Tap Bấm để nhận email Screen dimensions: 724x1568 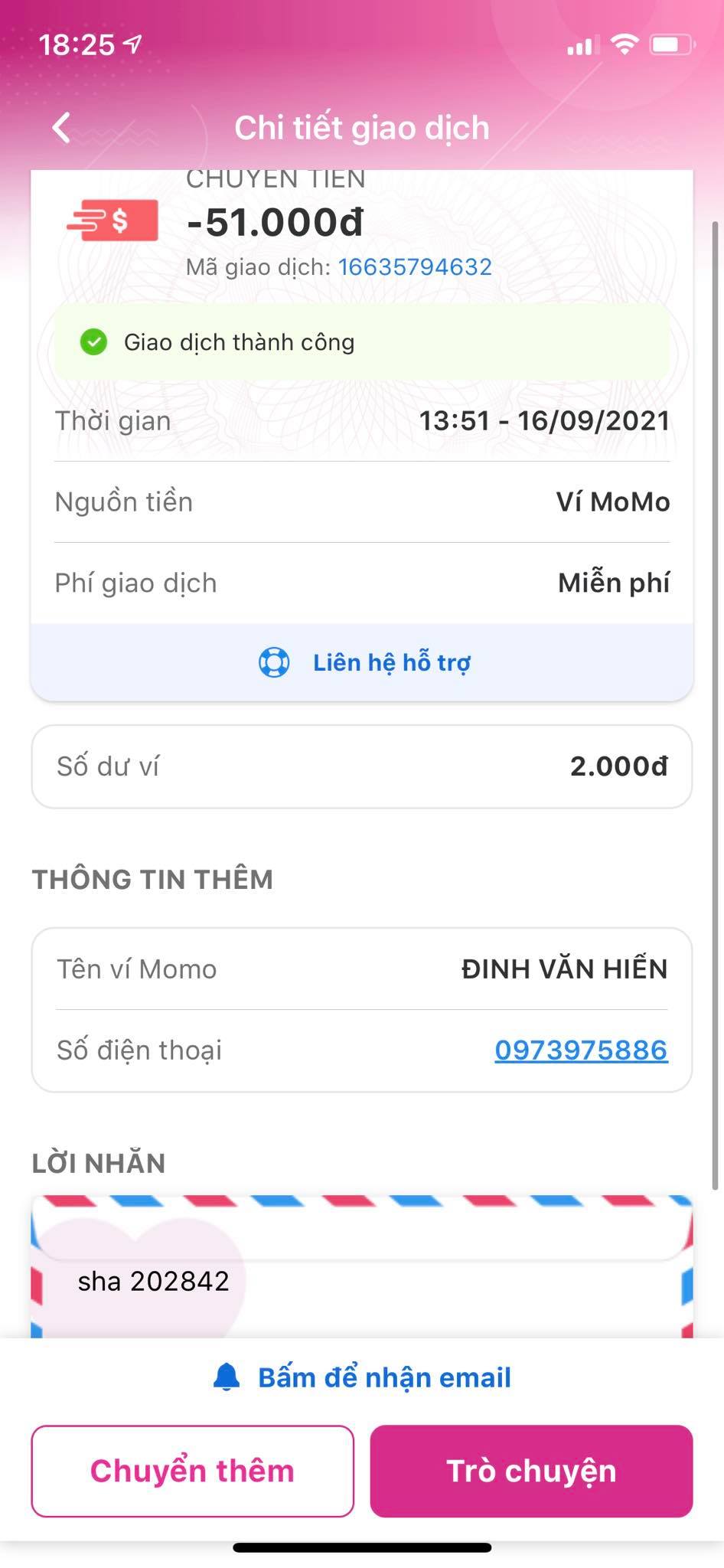click(363, 1378)
